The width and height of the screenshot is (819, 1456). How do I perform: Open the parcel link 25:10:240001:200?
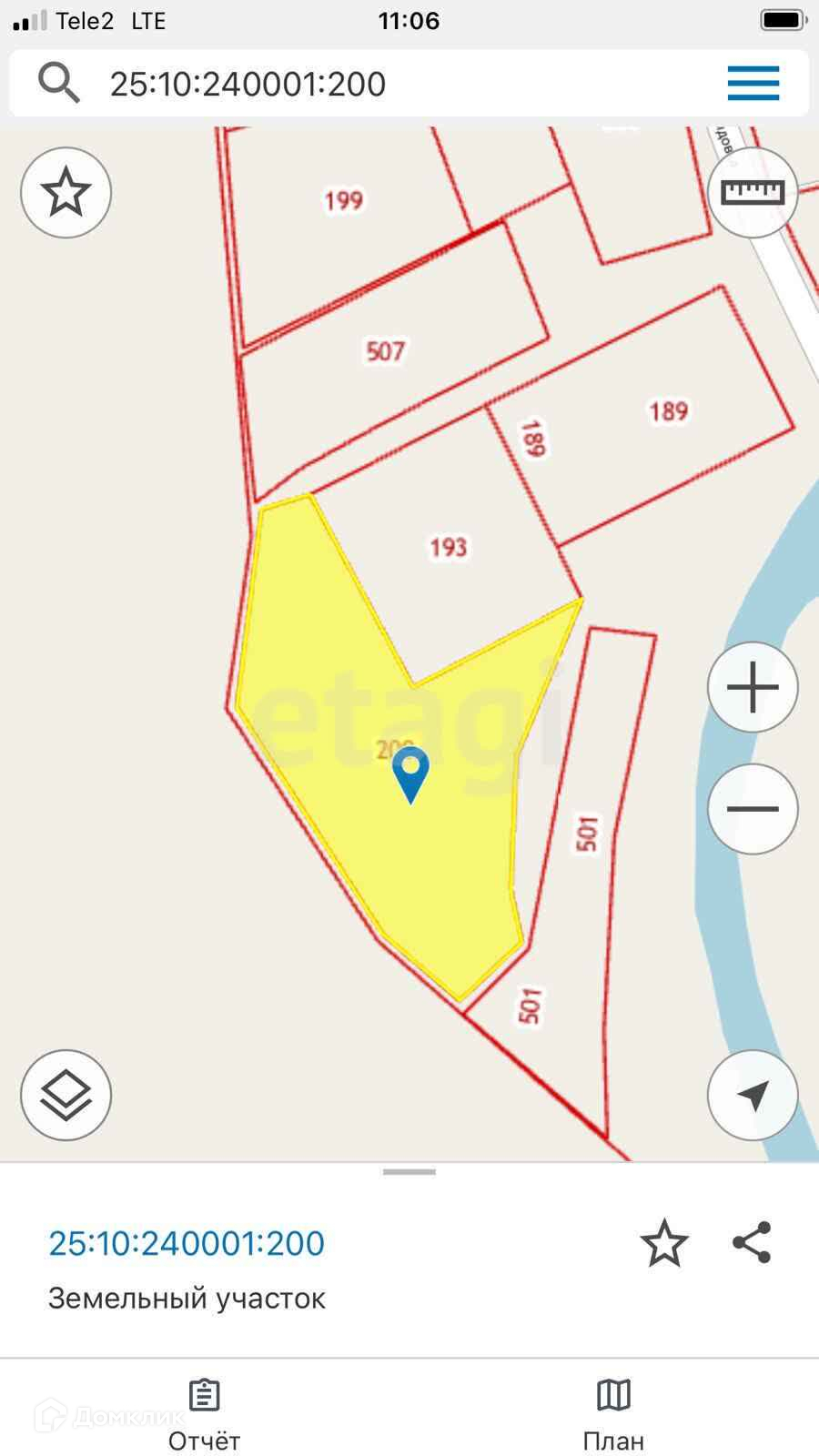pos(187,1243)
